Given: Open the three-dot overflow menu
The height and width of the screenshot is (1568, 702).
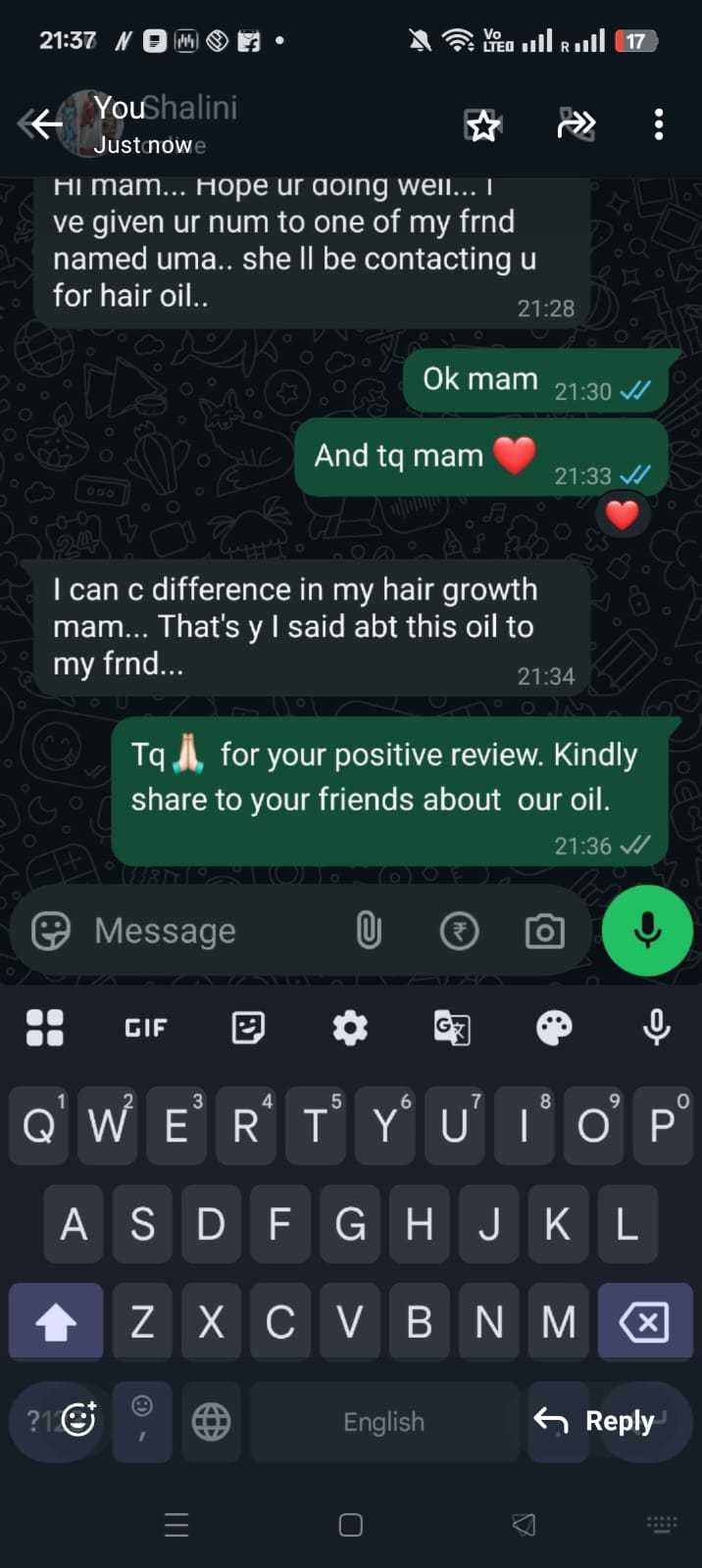Looking at the screenshot, I should 658,124.
